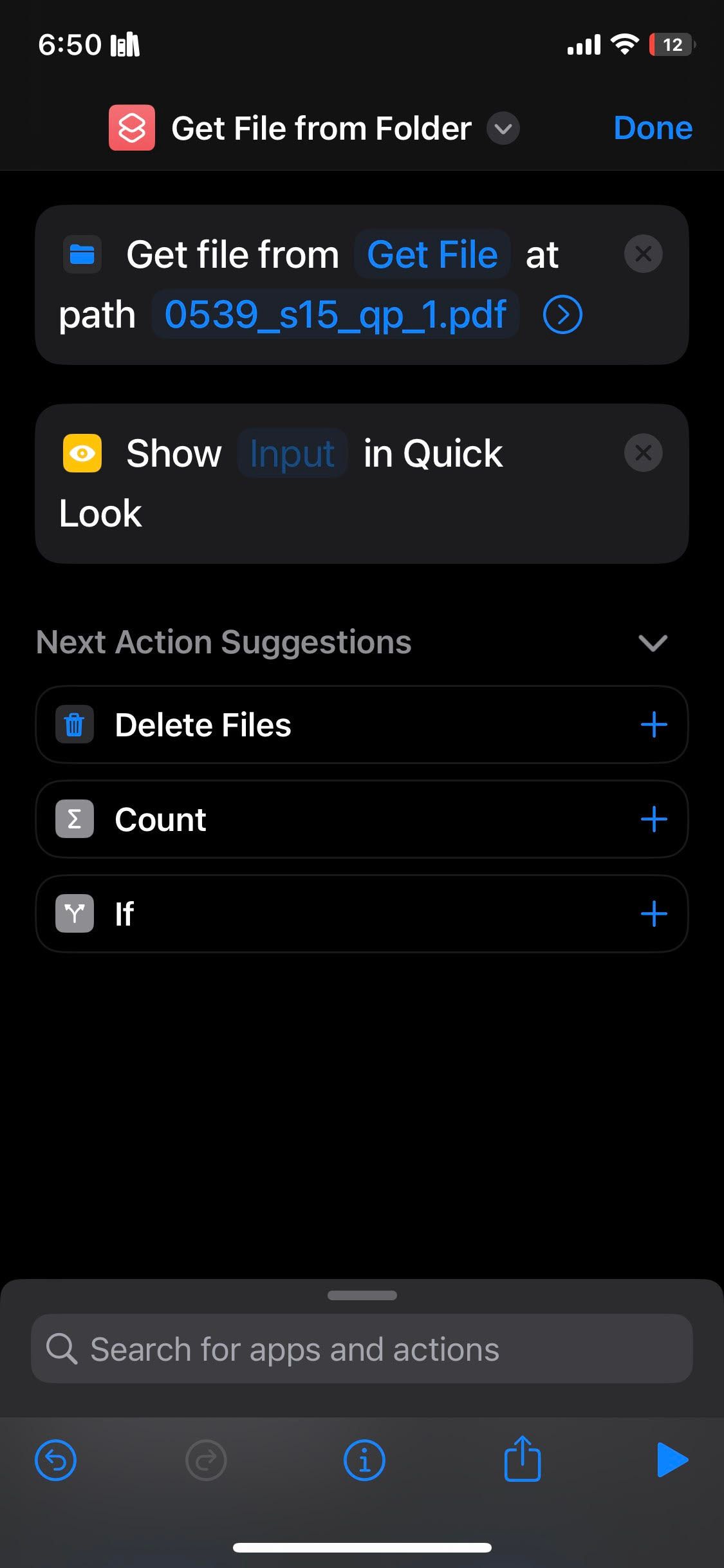Image resolution: width=724 pixels, height=1568 pixels.
Task: Expand the Get file action options arrow
Action: coord(562,315)
